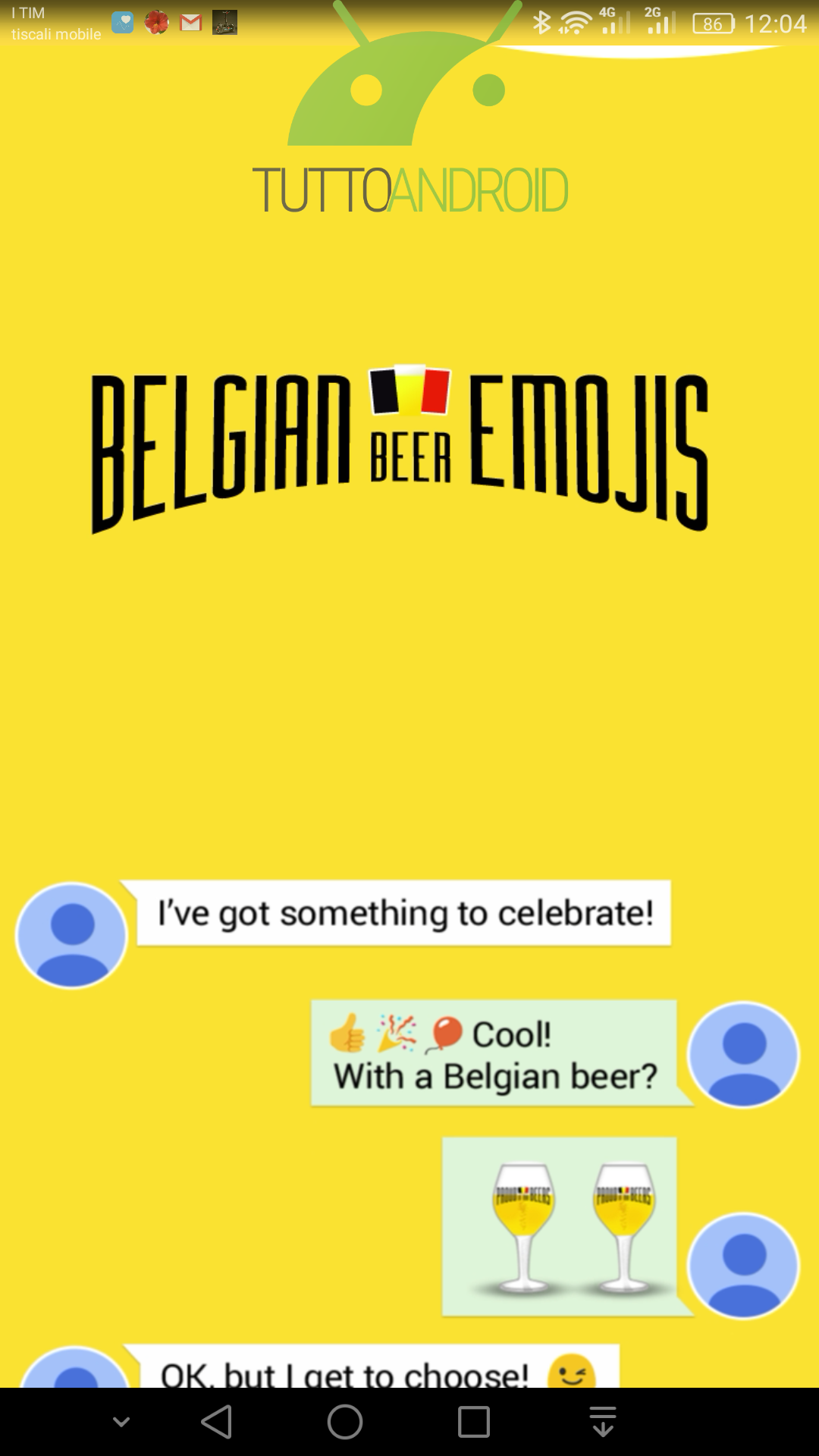Hide the navigation bar using the chevron
819x1456 pixels.
pyautogui.click(x=121, y=1422)
